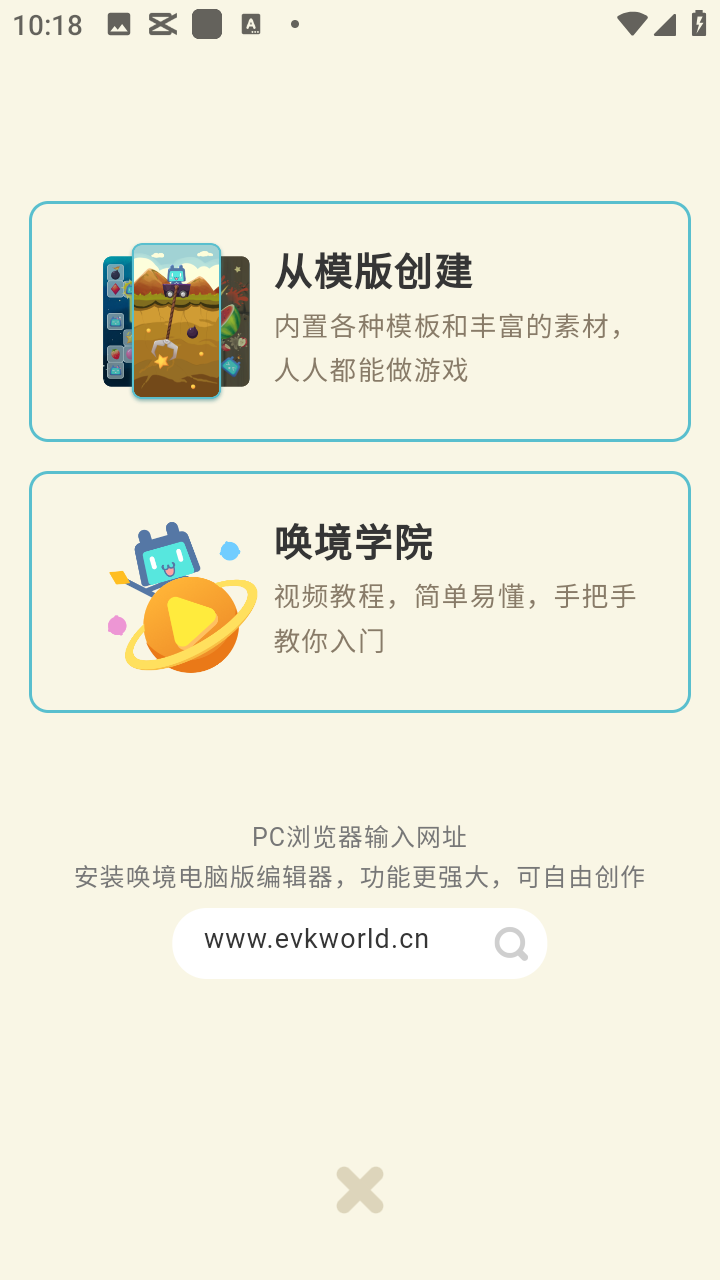
Task: Tap the photos notification icon in status bar
Action: (x=119, y=24)
